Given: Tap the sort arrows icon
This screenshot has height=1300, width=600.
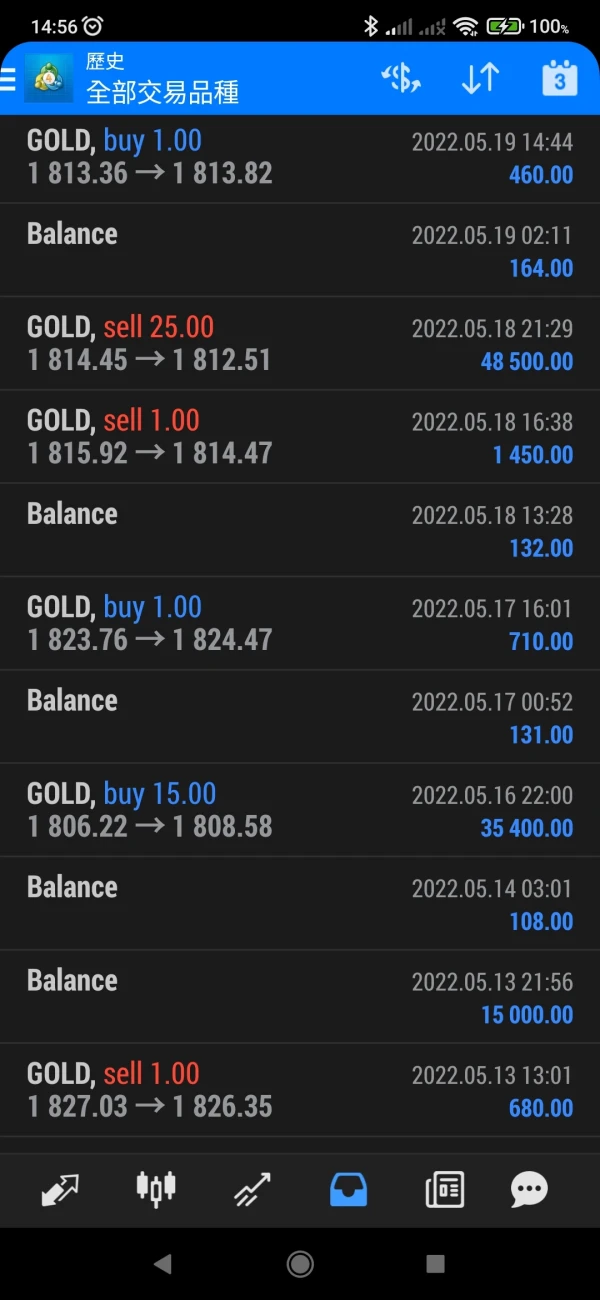Looking at the screenshot, I should pyautogui.click(x=480, y=79).
